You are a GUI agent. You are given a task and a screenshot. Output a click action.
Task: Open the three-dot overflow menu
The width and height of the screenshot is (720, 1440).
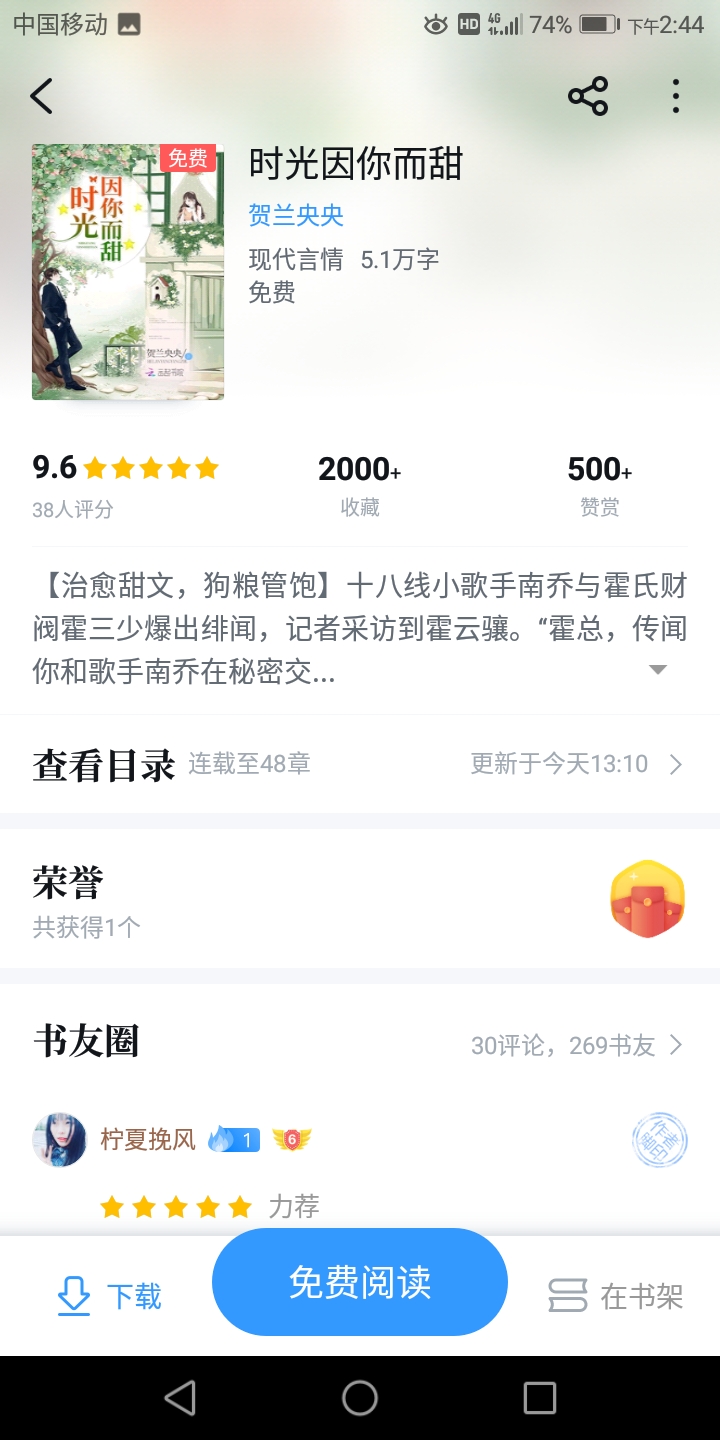point(676,97)
